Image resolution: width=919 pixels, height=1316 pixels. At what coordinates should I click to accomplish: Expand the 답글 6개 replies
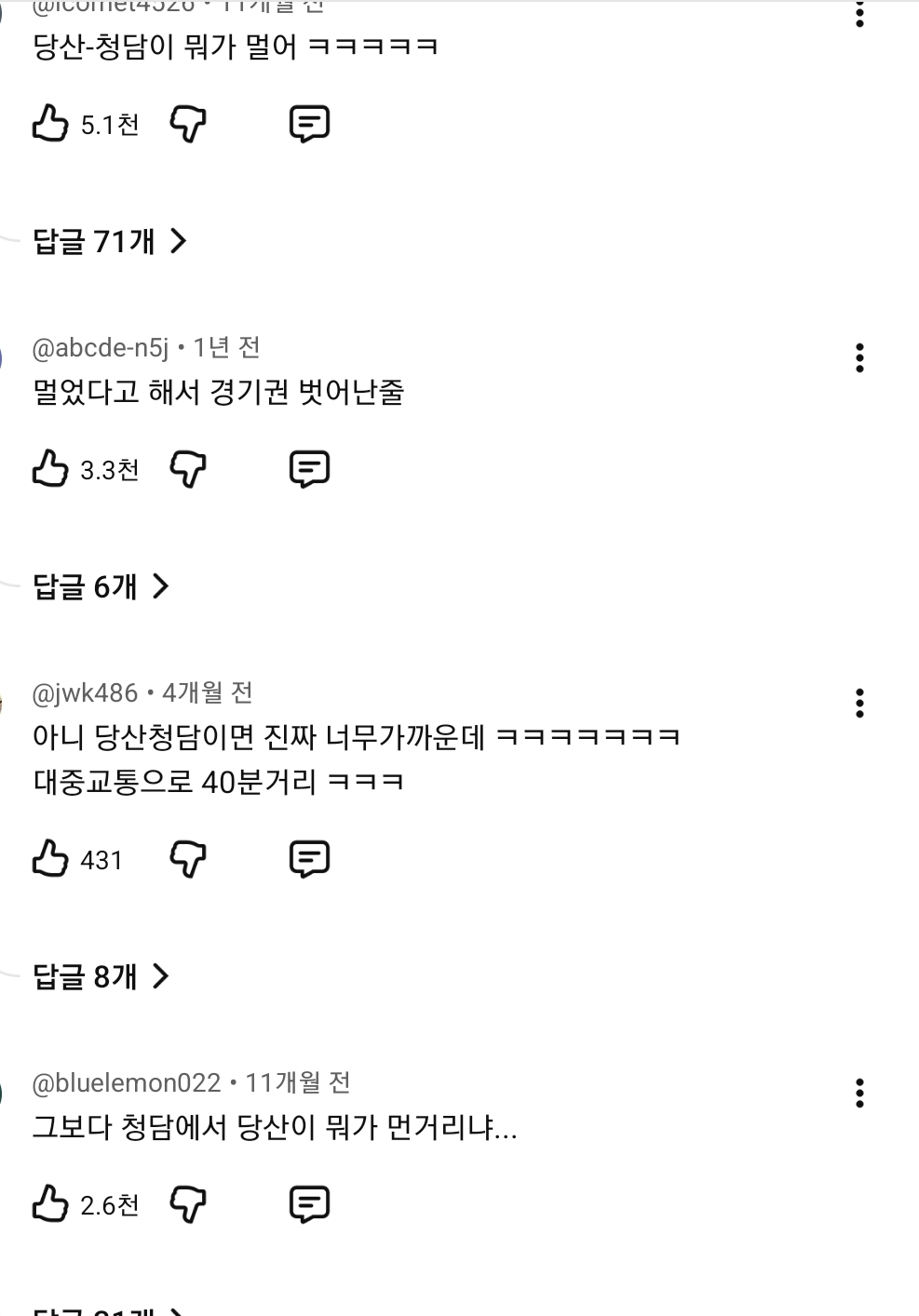tap(101, 586)
